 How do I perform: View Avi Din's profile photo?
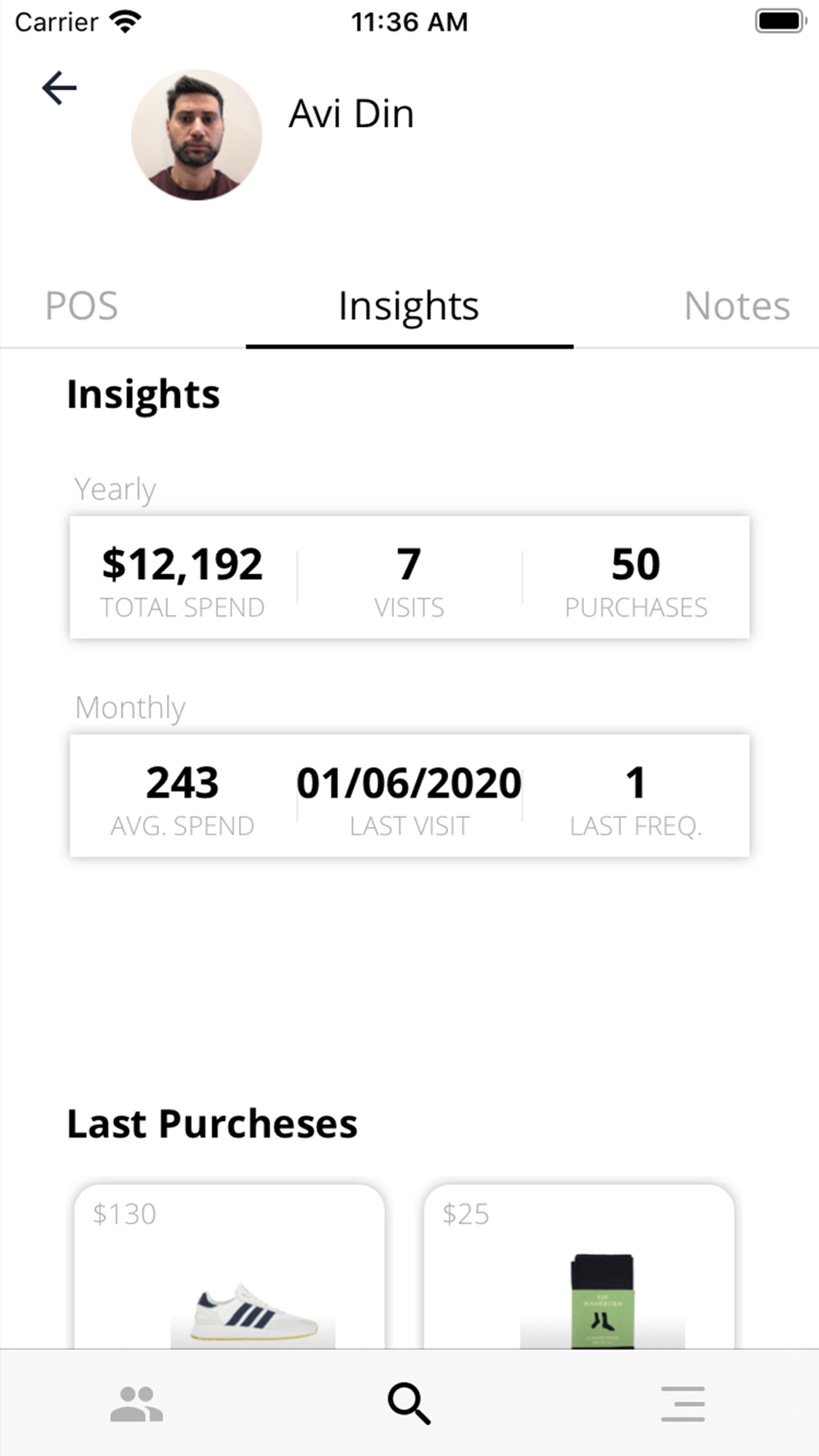click(x=197, y=135)
